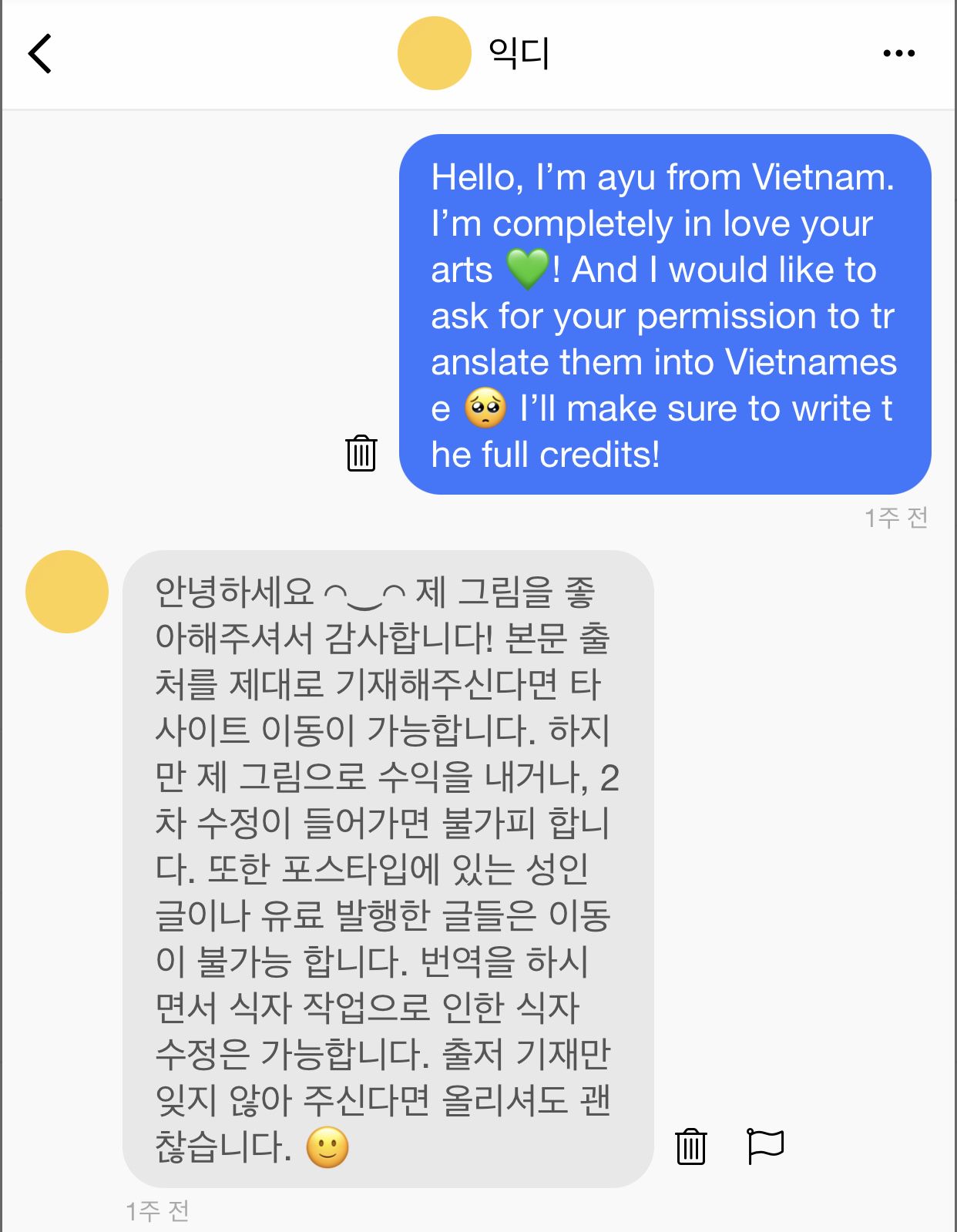The image size is (957, 1232).
Task: Open the three-dot overflow menu
Action: coord(898,53)
